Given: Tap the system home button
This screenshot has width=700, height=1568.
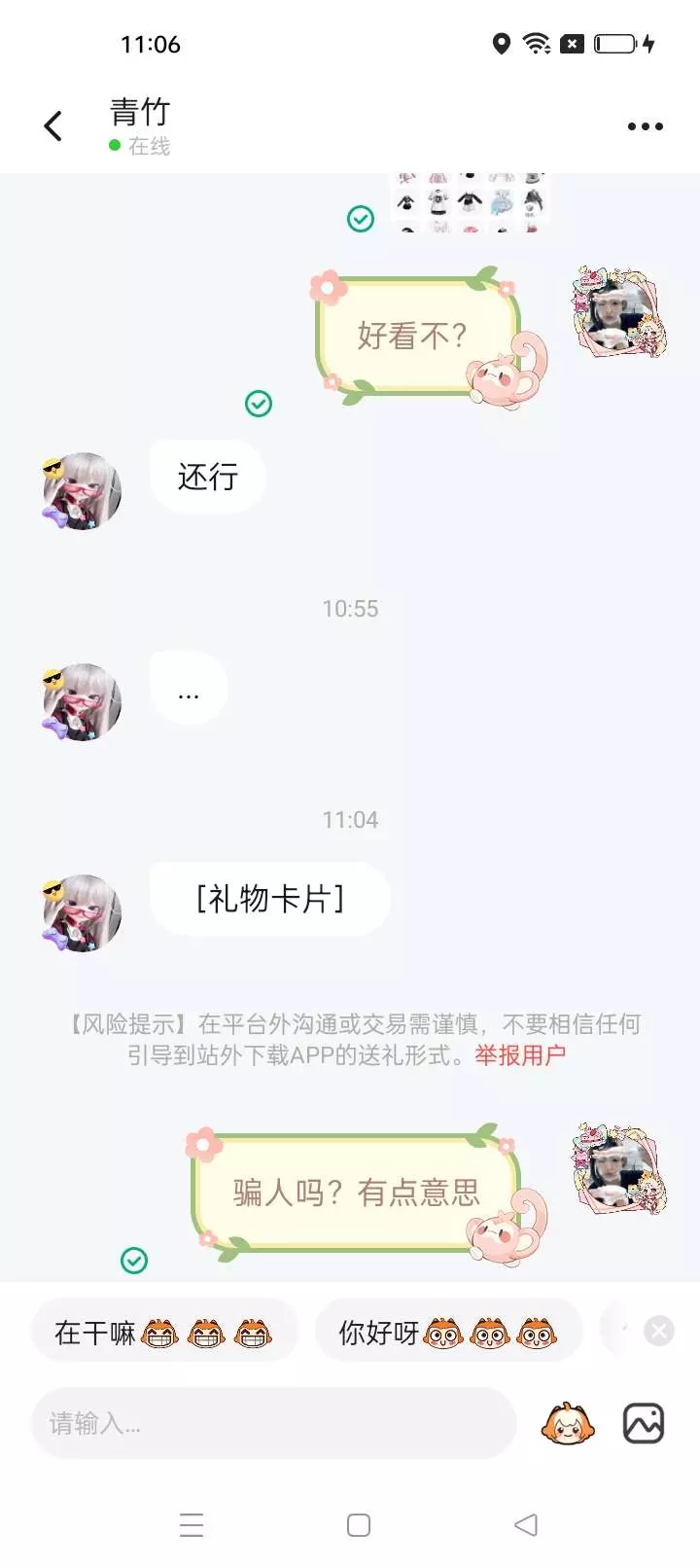Looking at the screenshot, I should tap(359, 1525).
